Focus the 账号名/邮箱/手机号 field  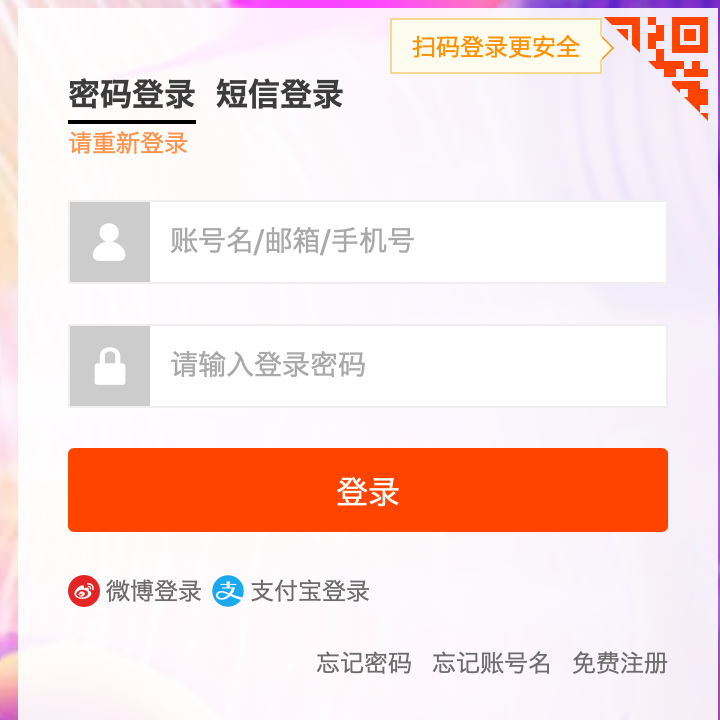tap(407, 242)
